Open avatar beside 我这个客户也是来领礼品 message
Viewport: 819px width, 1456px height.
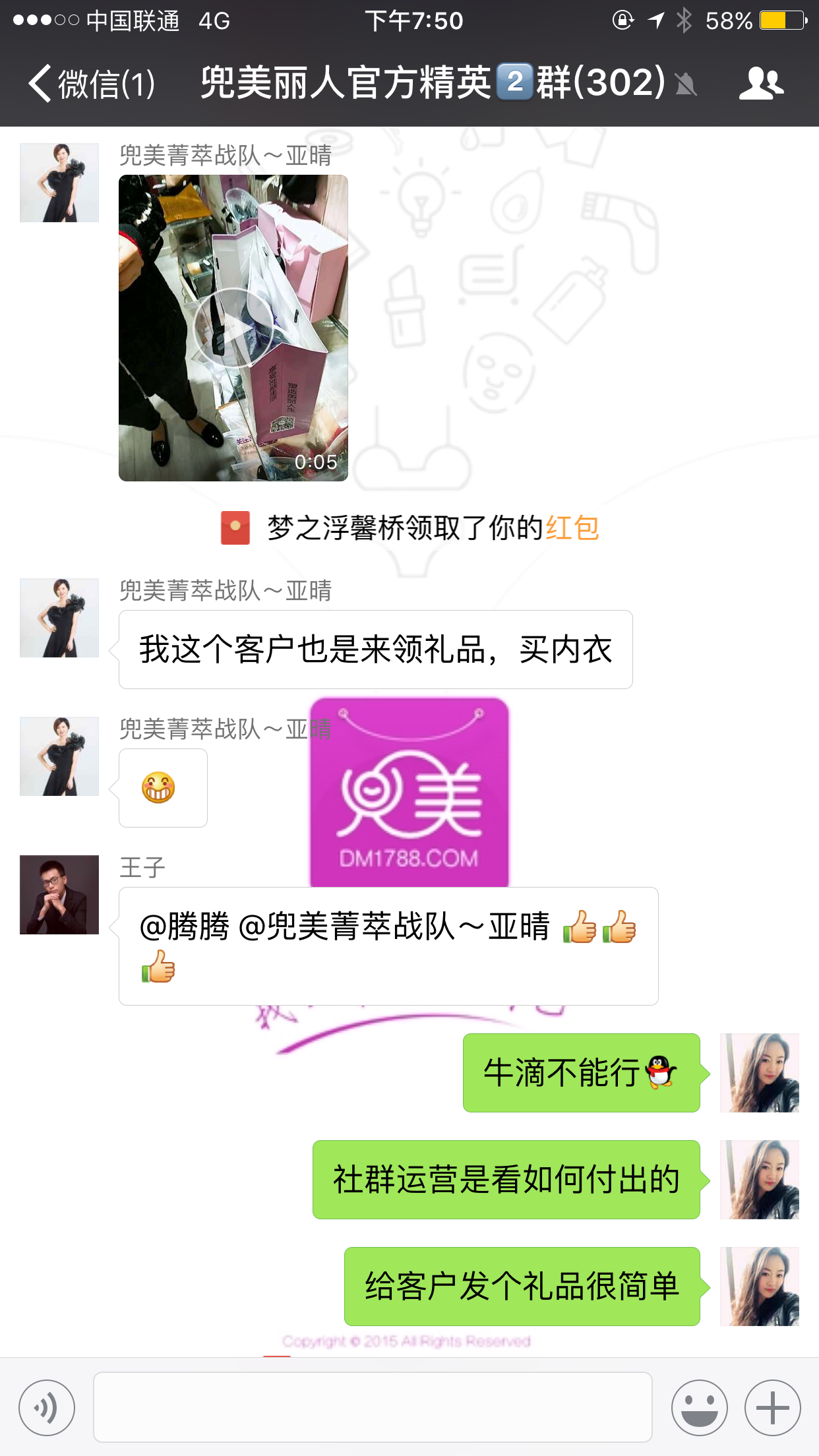59,618
